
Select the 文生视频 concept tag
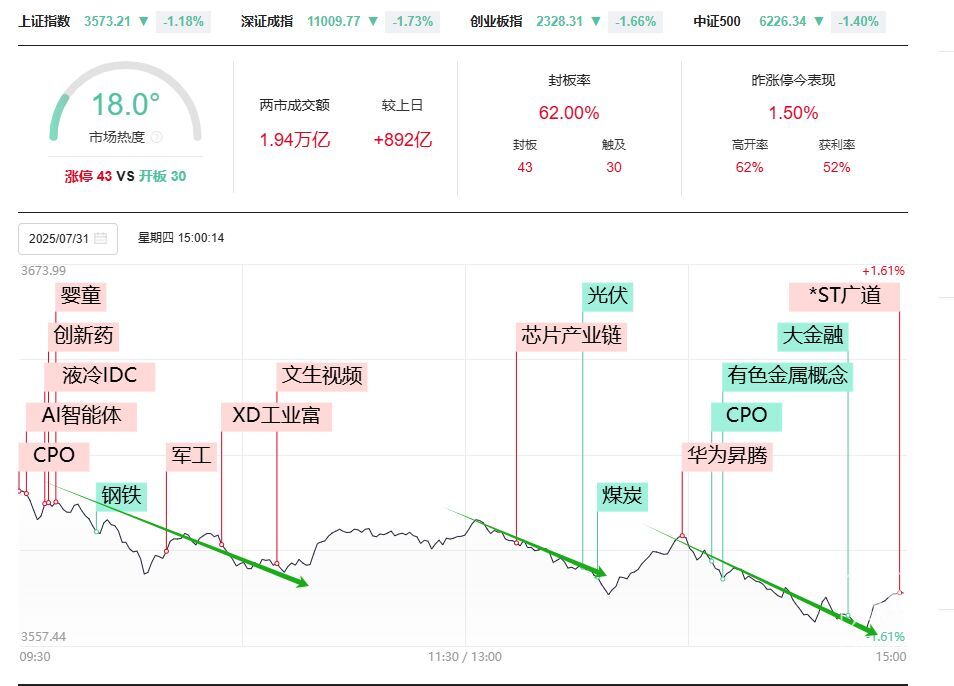click(322, 376)
